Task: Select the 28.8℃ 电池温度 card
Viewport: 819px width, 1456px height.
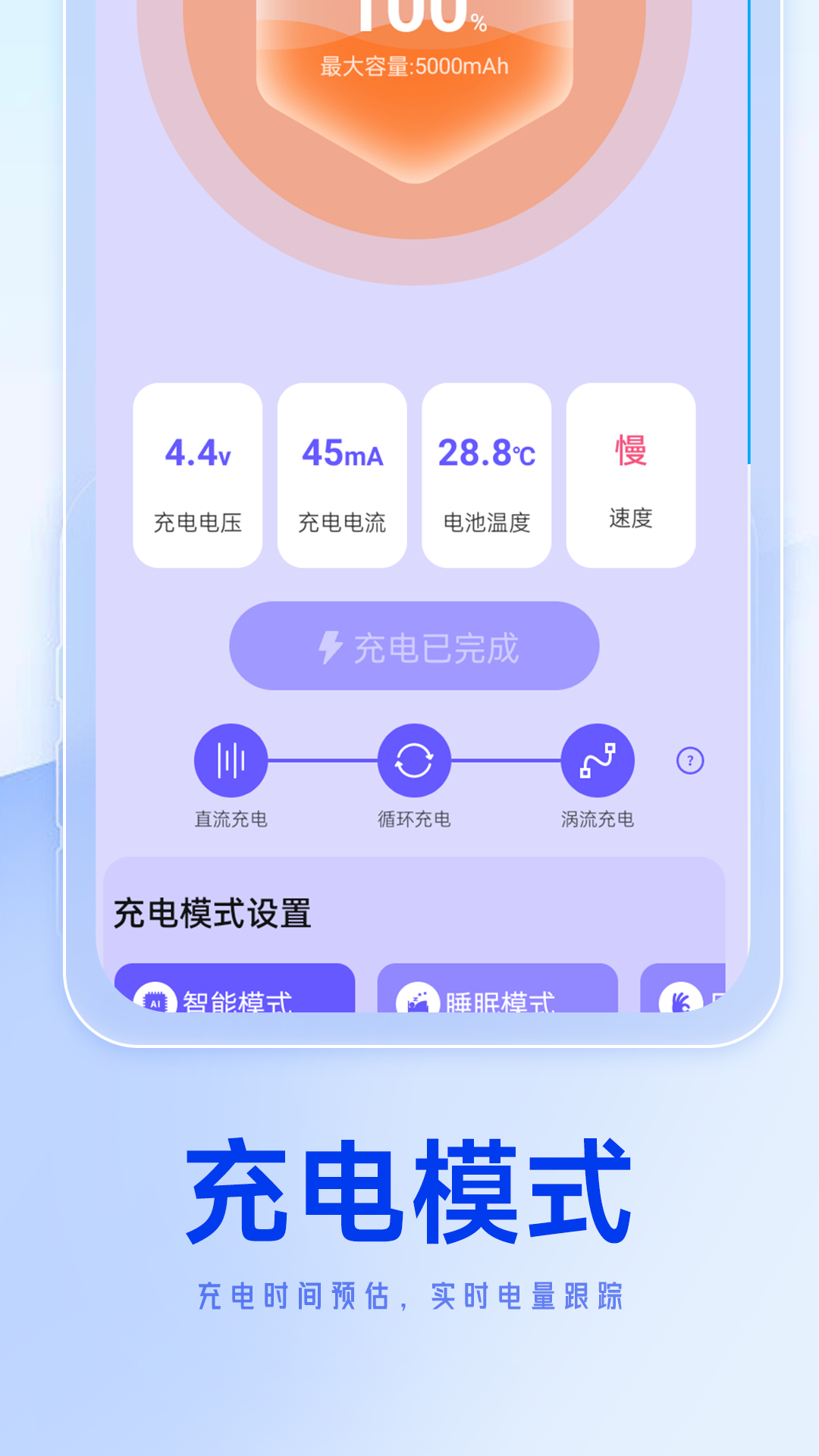Action: click(486, 474)
